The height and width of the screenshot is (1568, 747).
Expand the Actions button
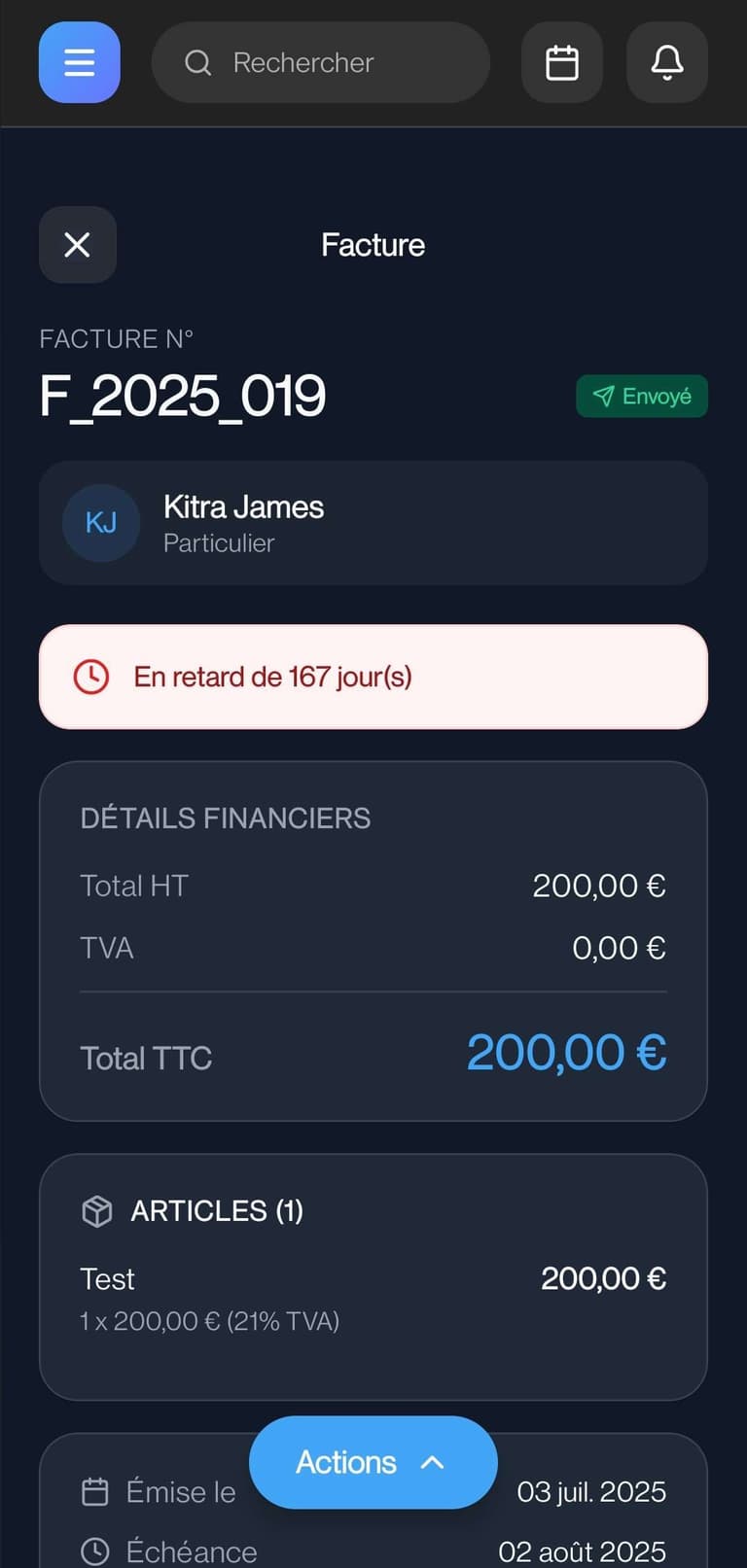click(x=373, y=1462)
